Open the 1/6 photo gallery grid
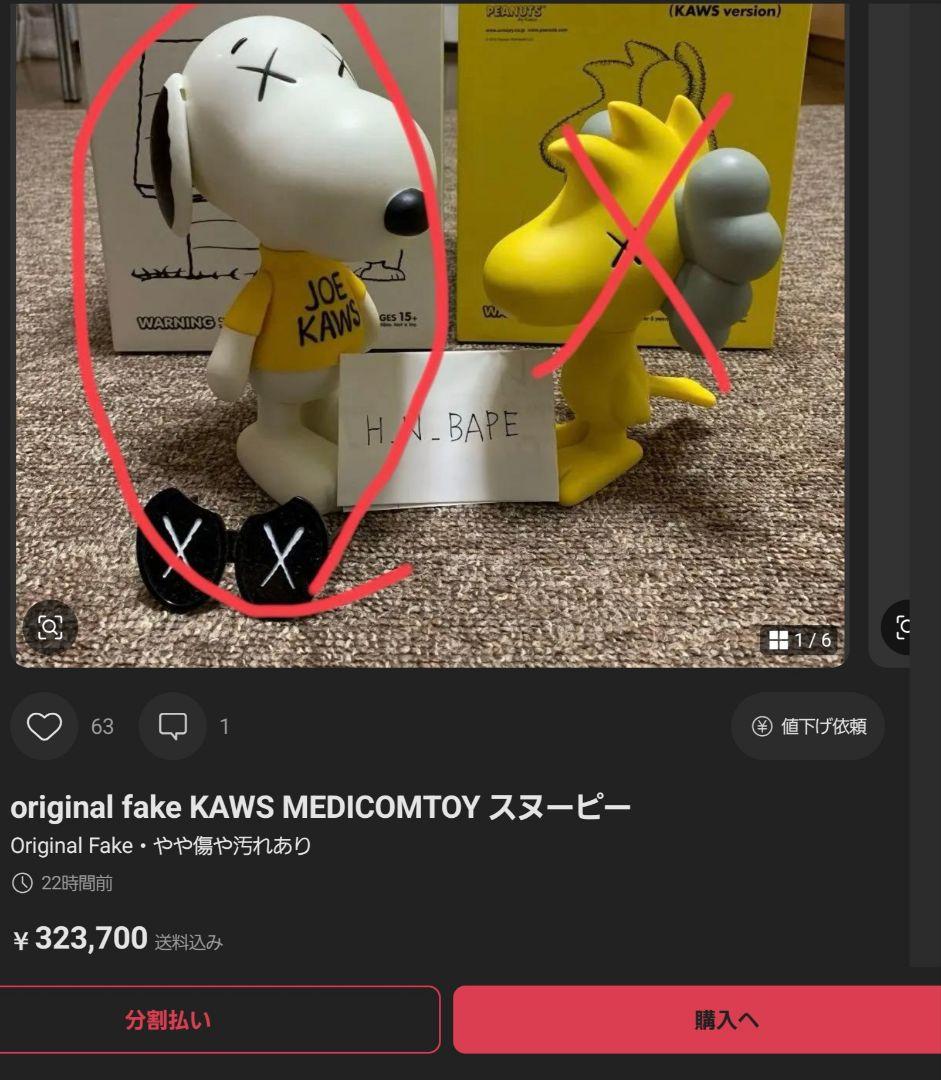The width and height of the screenshot is (941, 1080). [x=800, y=639]
